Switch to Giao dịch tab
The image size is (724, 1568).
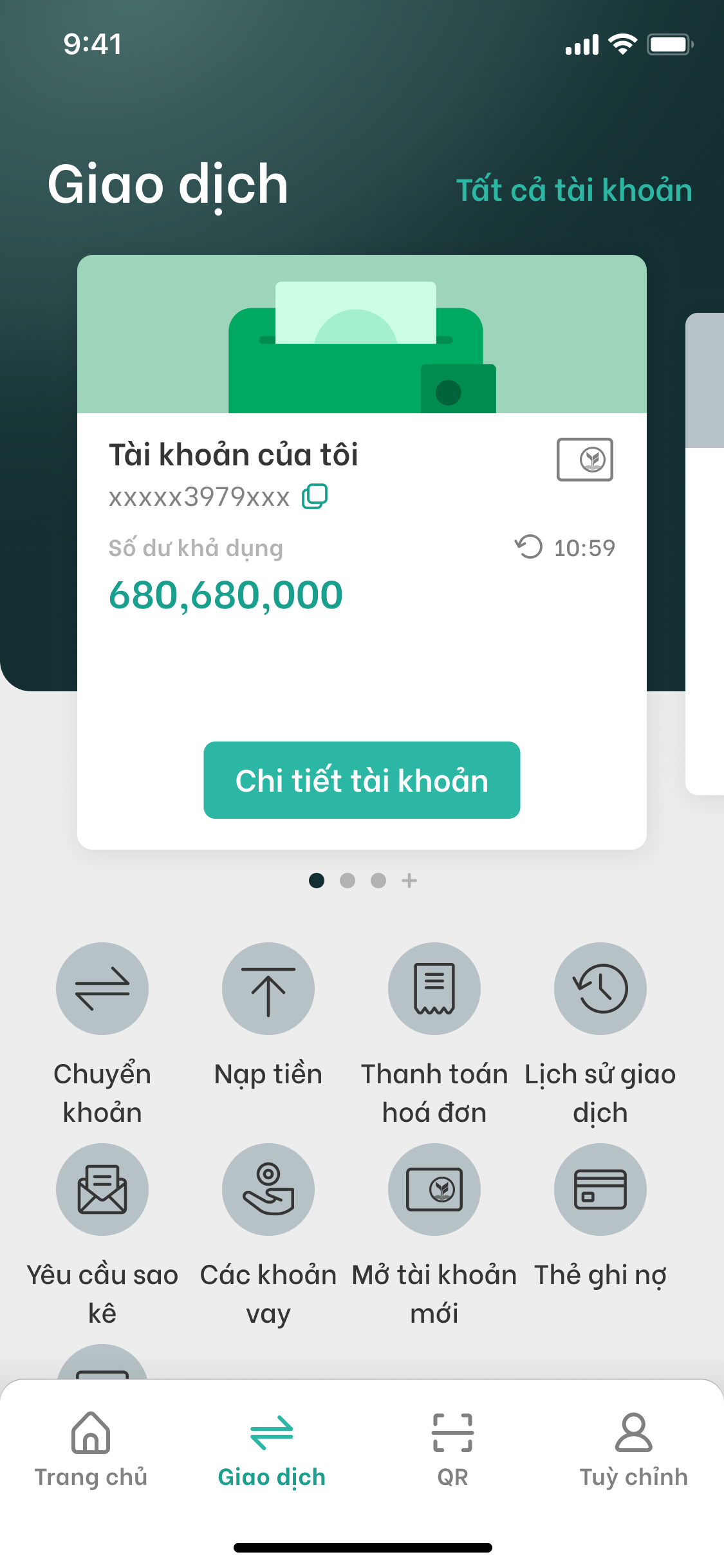coord(272,1448)
